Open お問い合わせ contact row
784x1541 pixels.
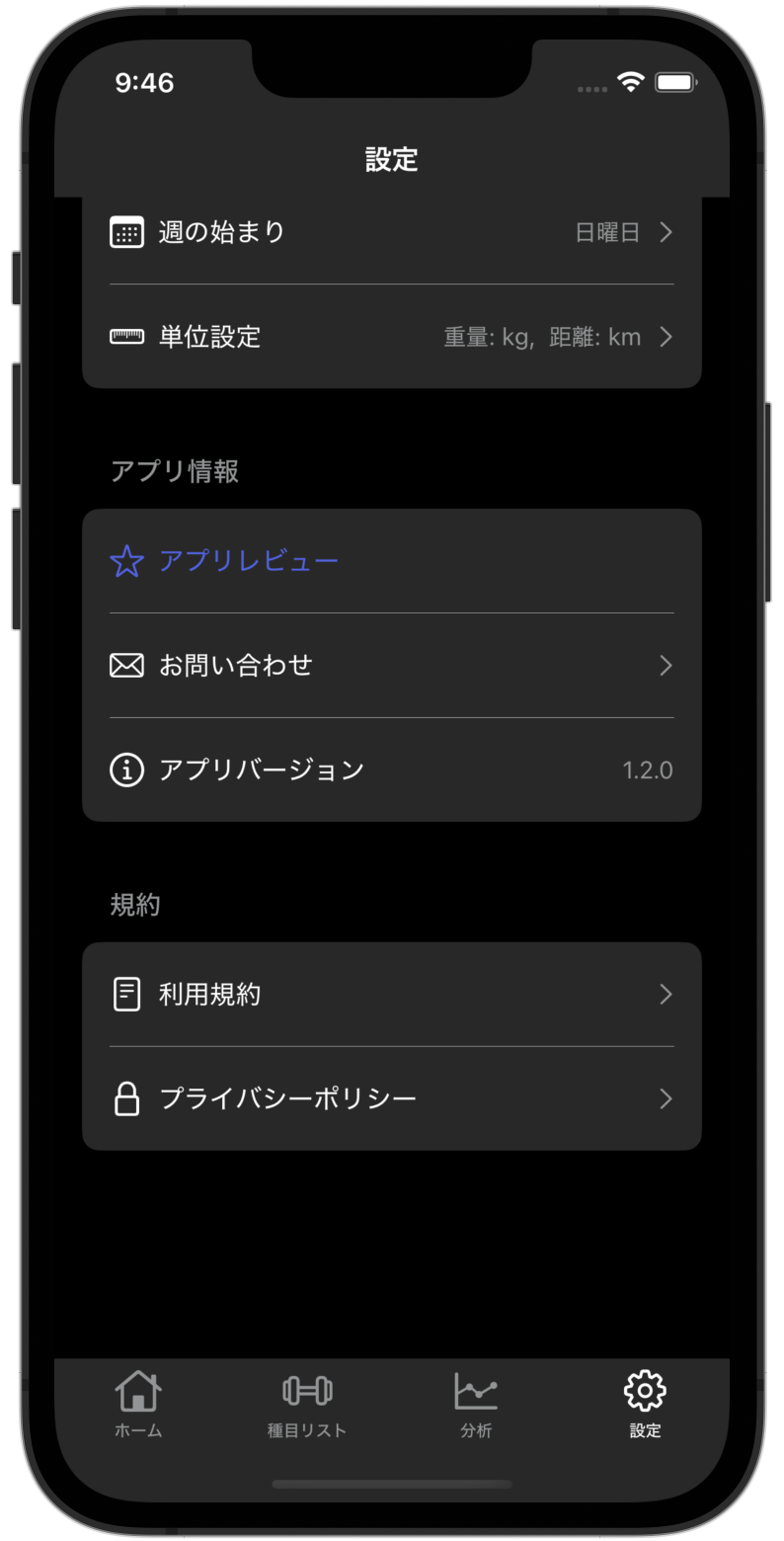click(x=391, y=666)
